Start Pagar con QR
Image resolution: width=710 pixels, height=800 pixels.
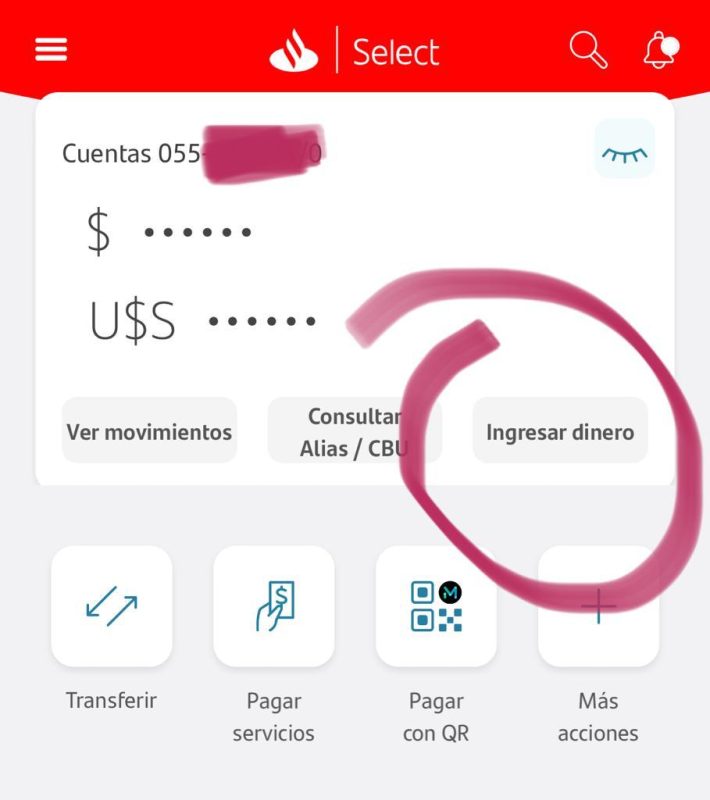[435, 607]
